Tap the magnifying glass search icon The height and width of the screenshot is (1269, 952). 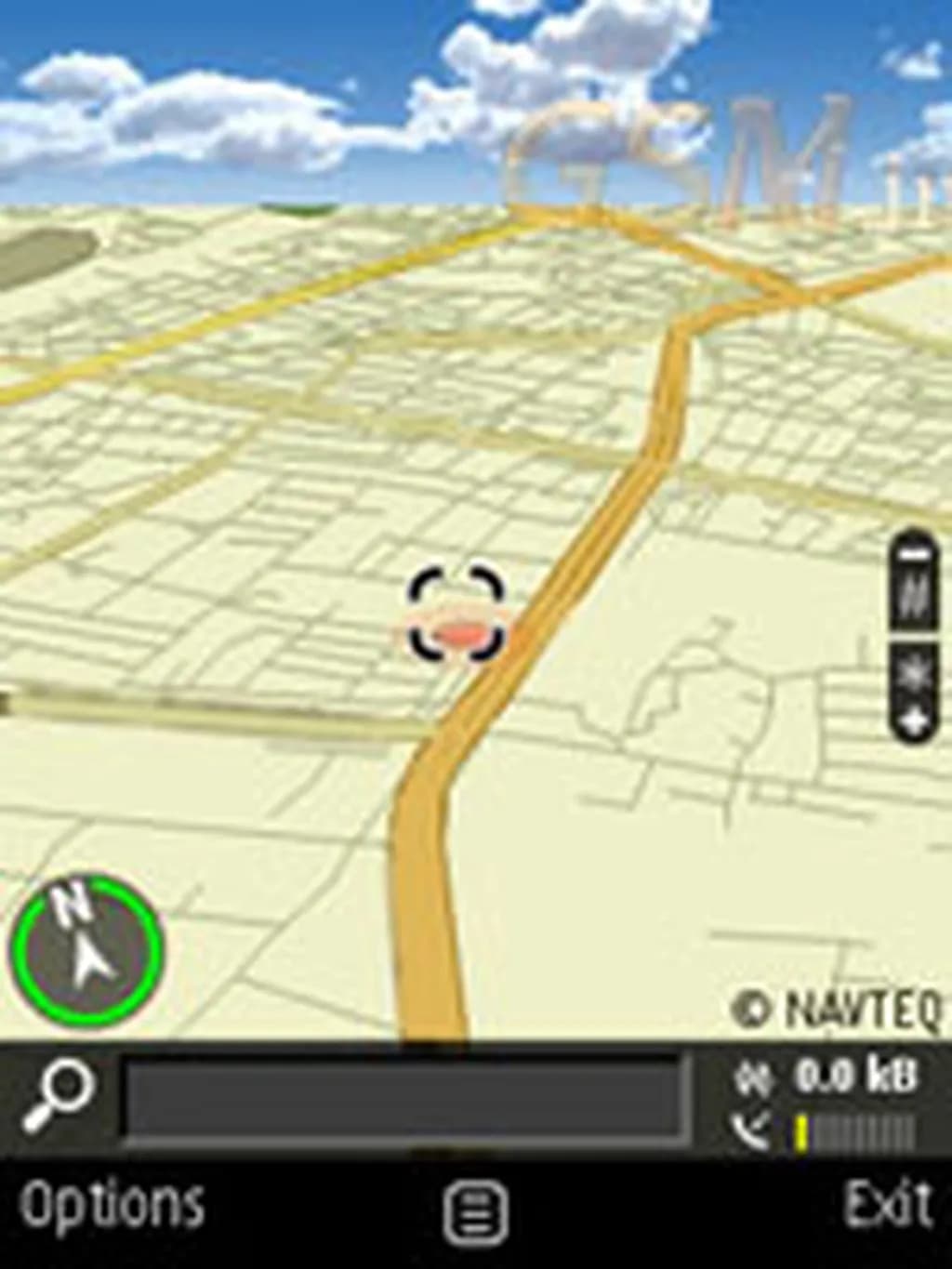click(x=58, y=1097)
